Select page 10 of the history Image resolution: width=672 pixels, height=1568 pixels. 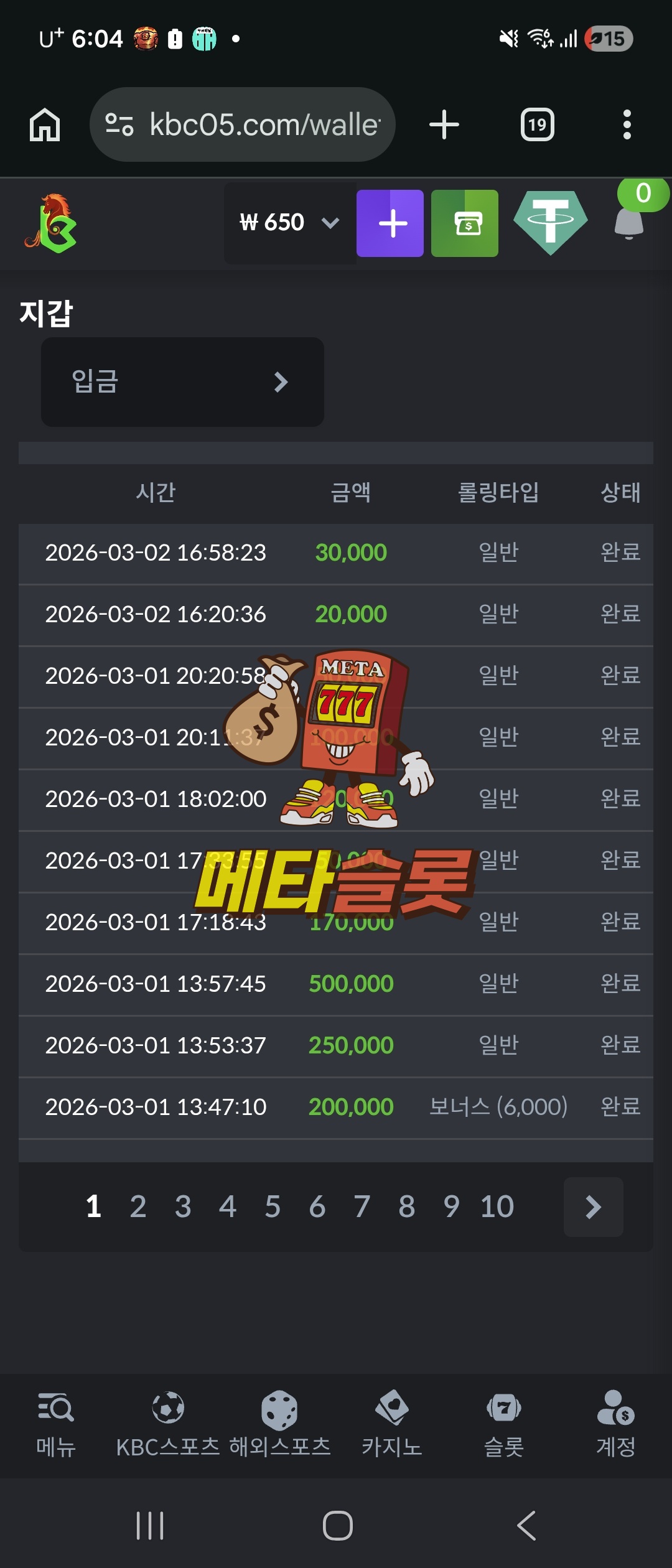tap(497, 1206)
